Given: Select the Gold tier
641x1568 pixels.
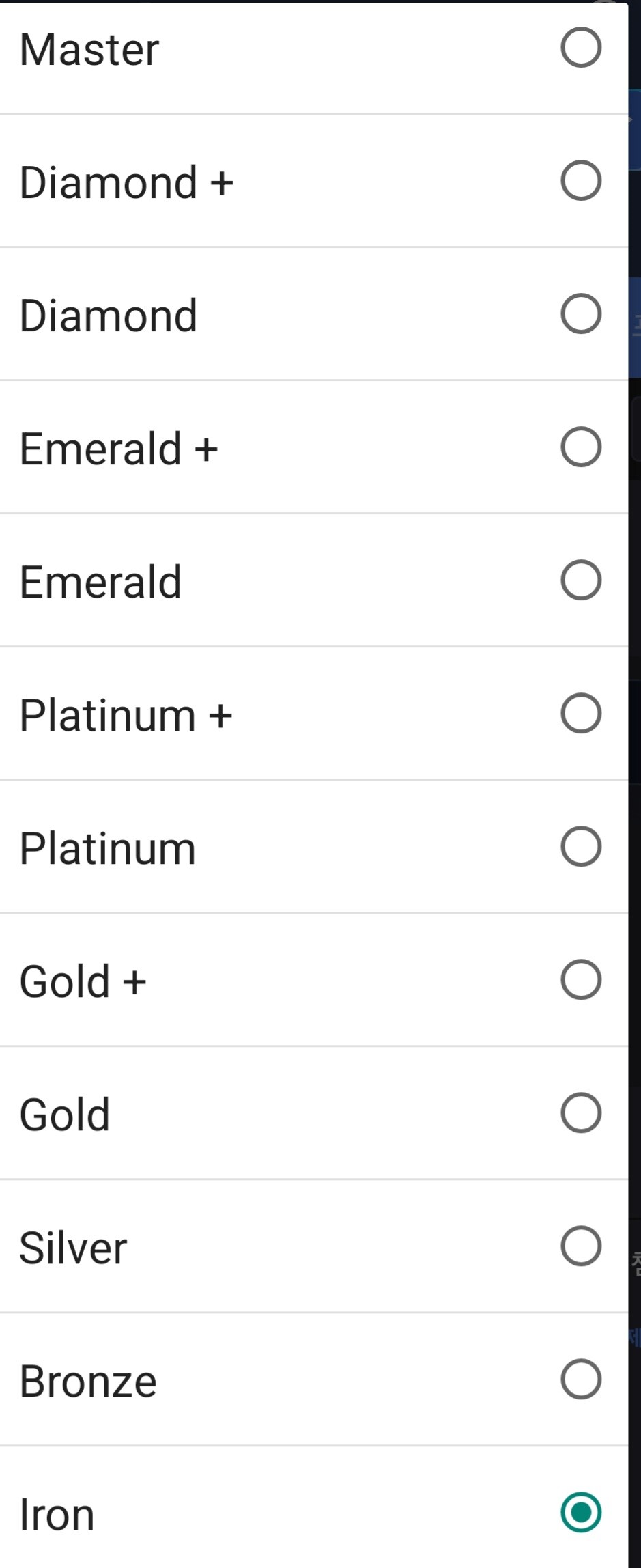Looking at the screenshot, I should [580, 1113].
